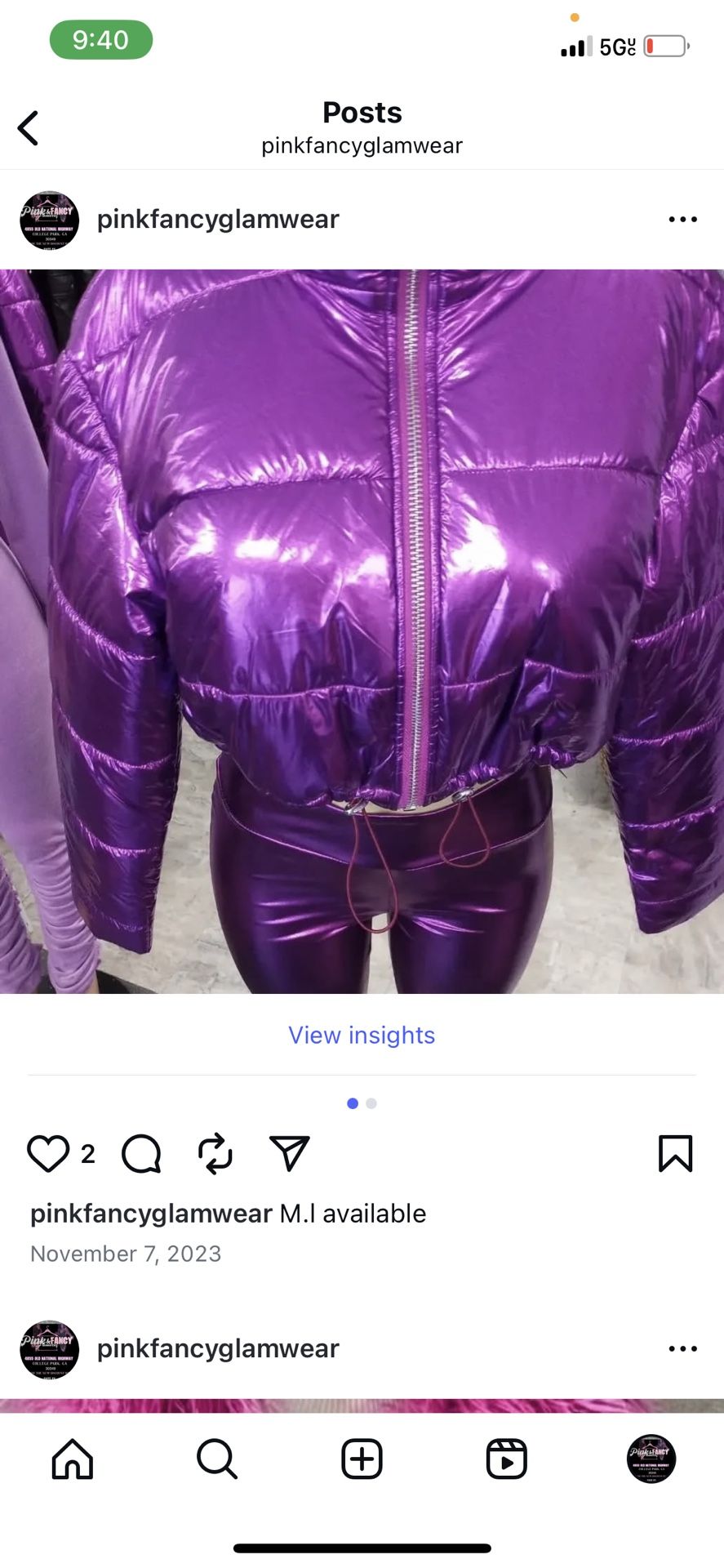Tap View insights for the post
The height and width of the screenshot is (1568, 724).
pyautogui.click(x=361, y=1035)
